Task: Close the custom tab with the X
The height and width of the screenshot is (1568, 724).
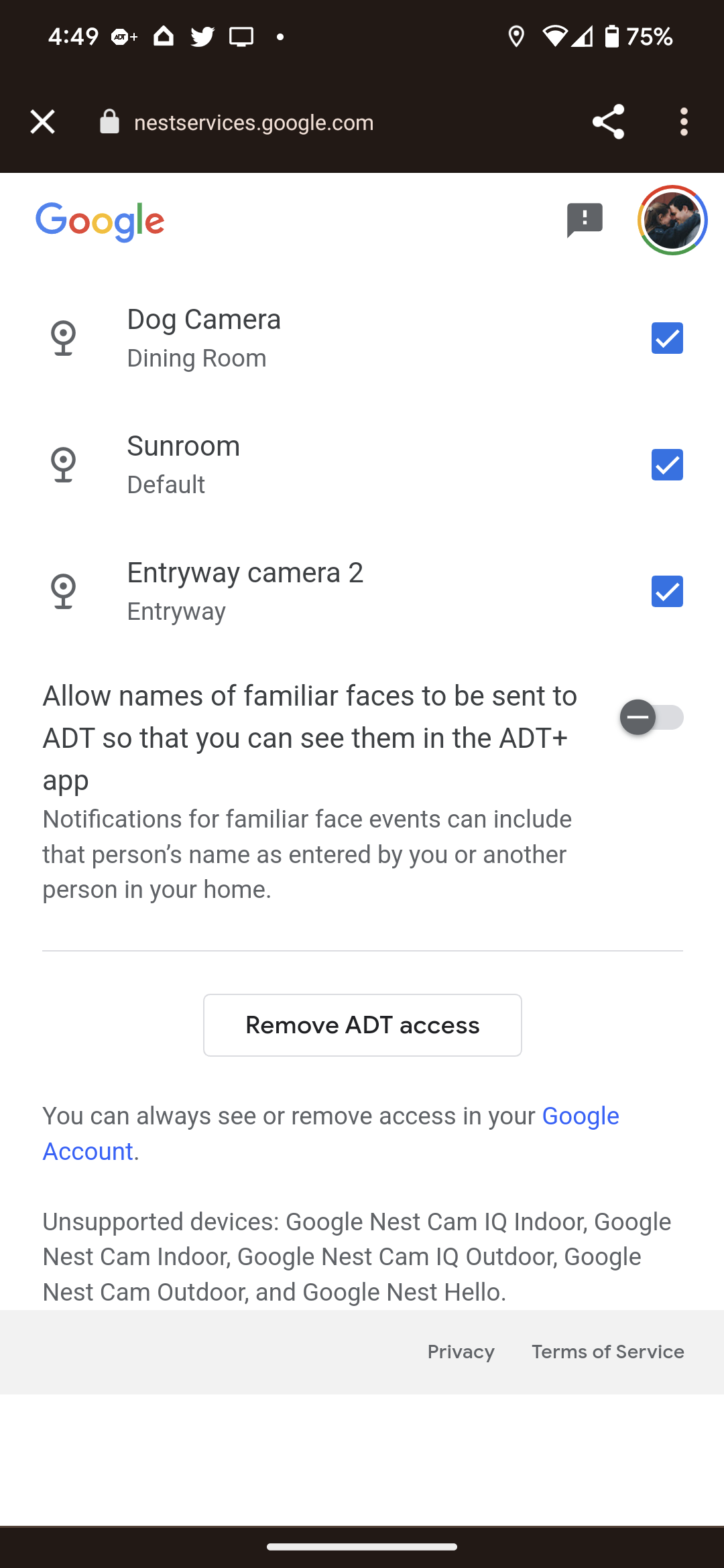Action: pos(42,121)
